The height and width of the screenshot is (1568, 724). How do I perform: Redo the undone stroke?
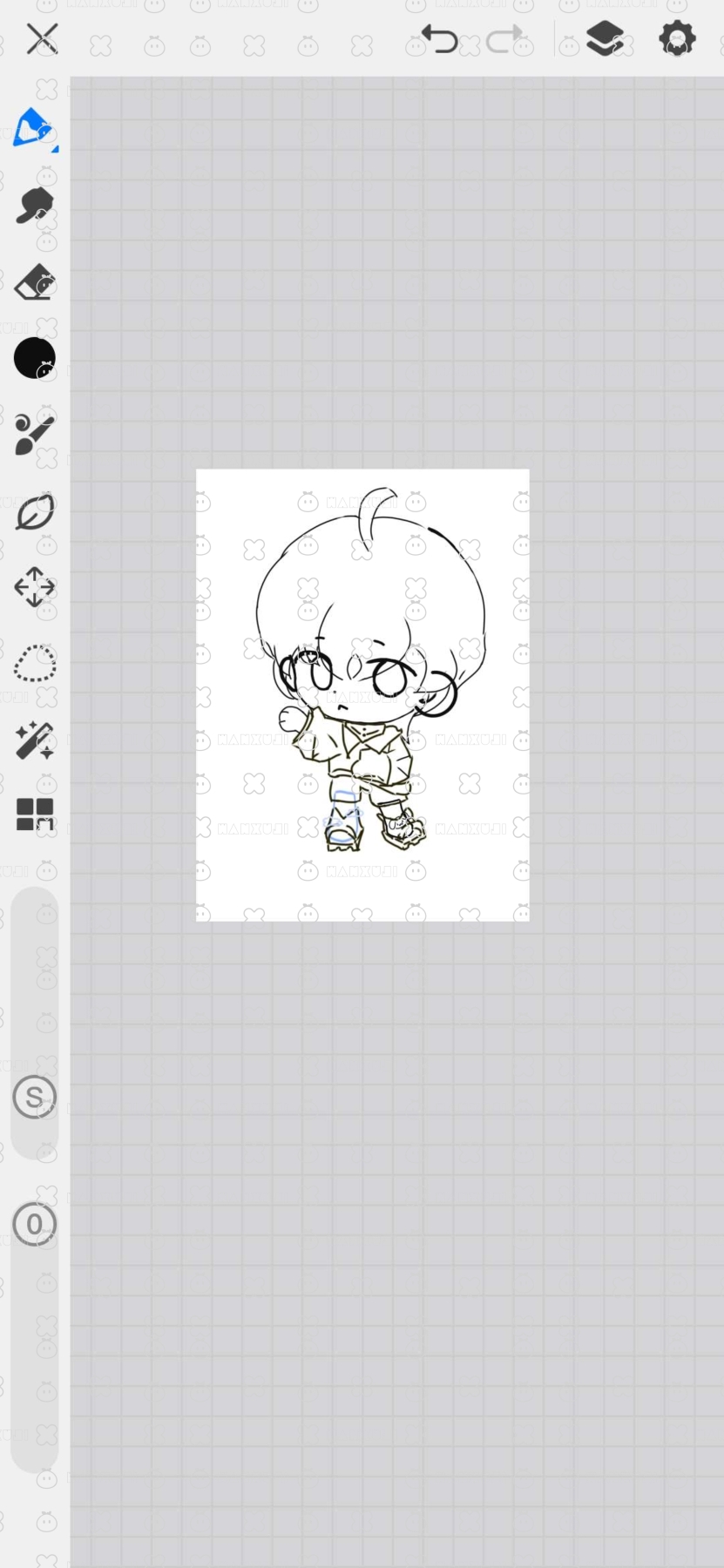click(504, 39)
